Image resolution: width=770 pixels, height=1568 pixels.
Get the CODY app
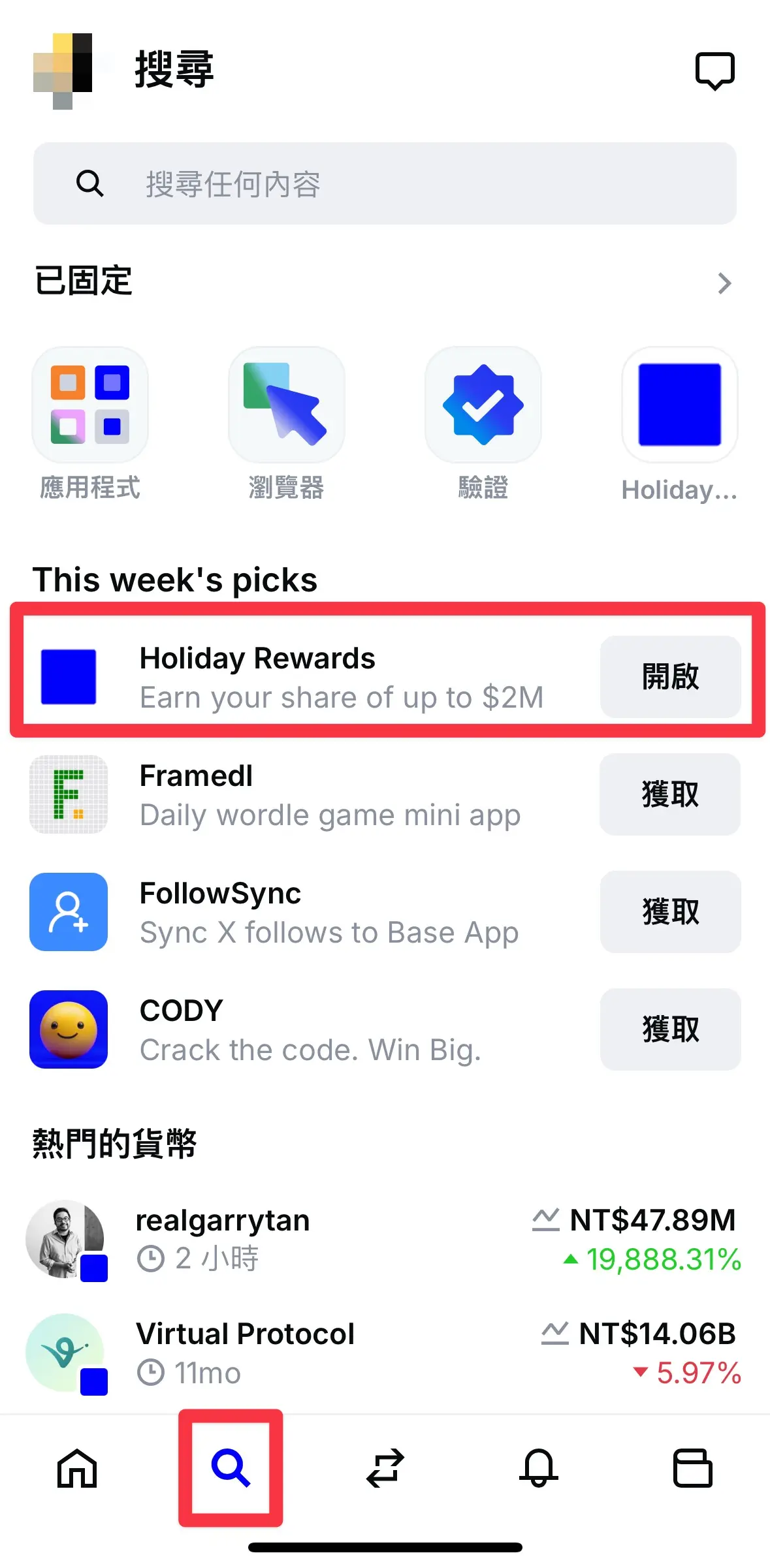(670, 1029)
